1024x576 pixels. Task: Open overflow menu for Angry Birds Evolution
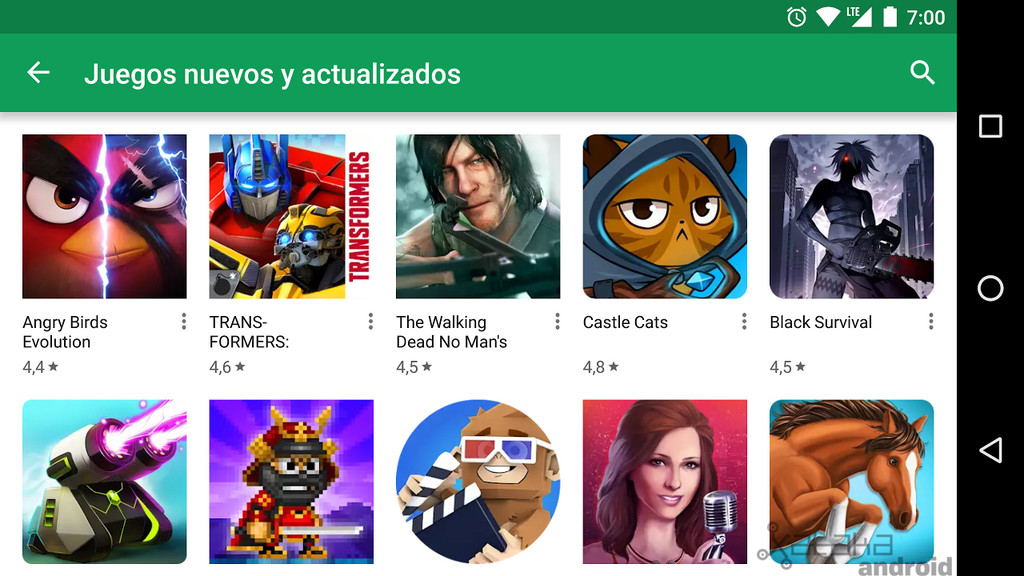[x=184, y=321]
